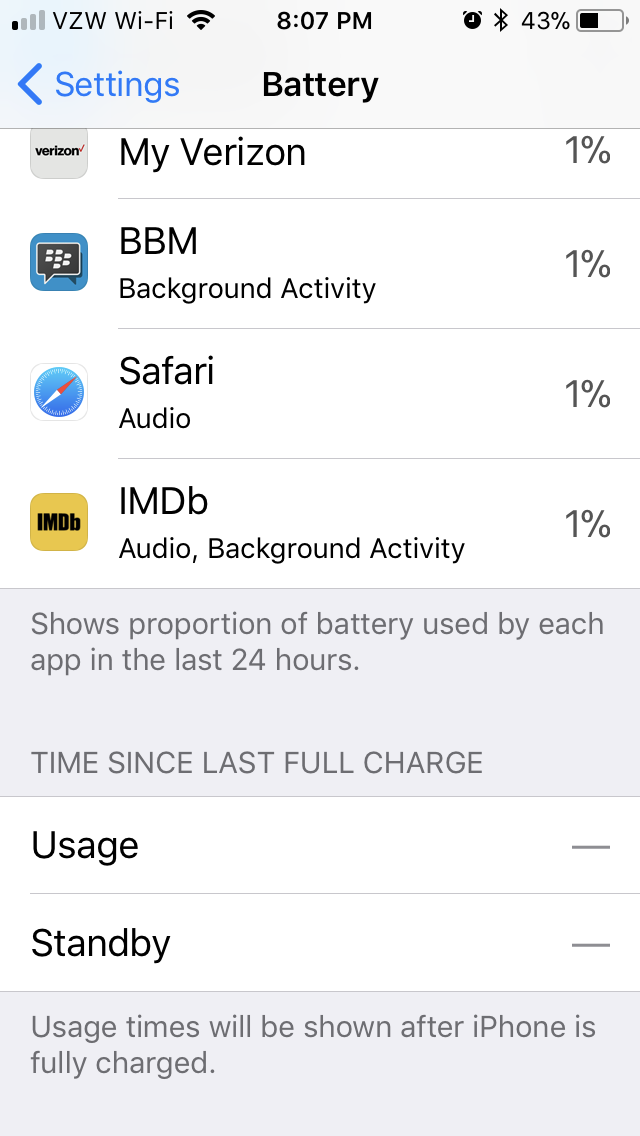Select the BBM battery usage row
Viewport: 640px width, 1136px height.
tap(320, 263)
